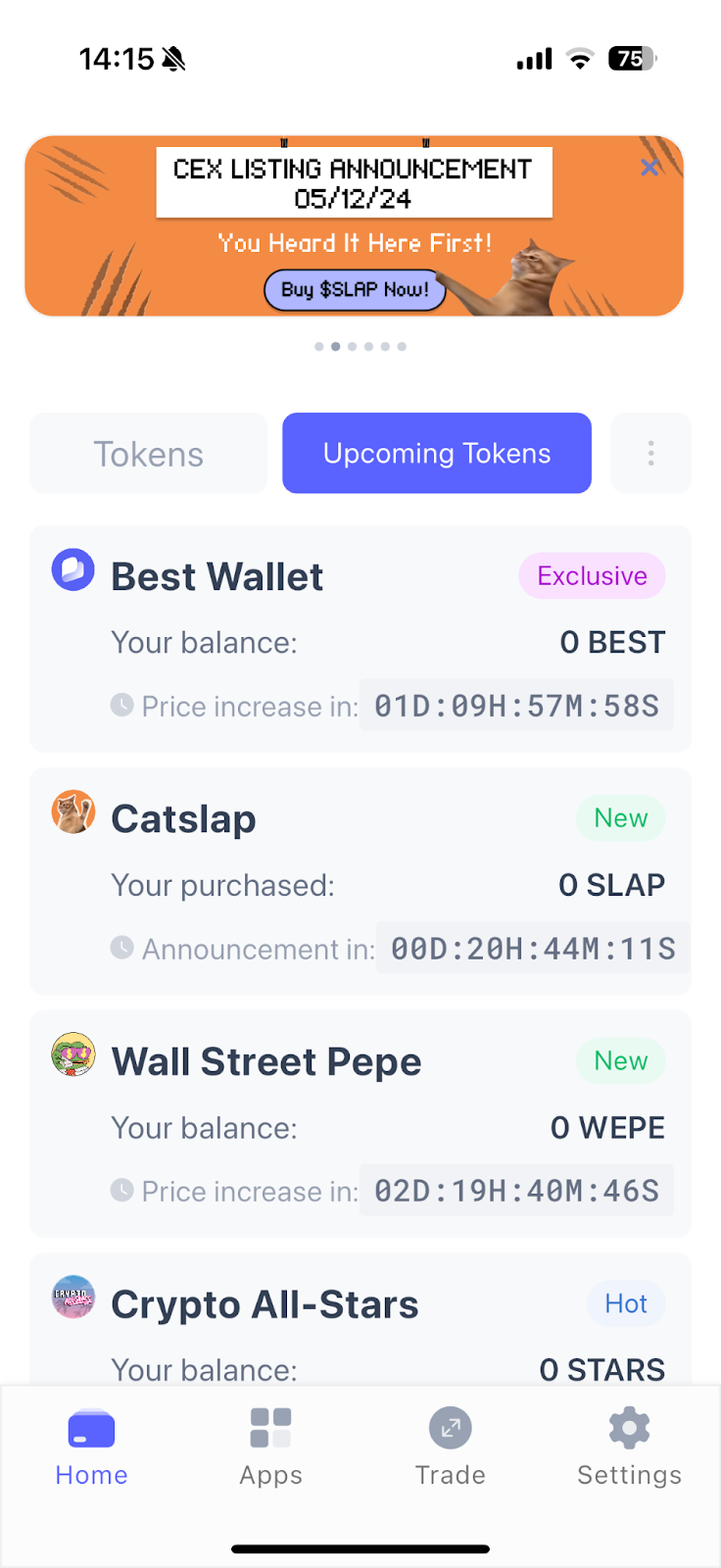This screenshot has width=721, height=1568.
Task: Tap the Buy $SLAP Now! button
Action: point(355,290)
